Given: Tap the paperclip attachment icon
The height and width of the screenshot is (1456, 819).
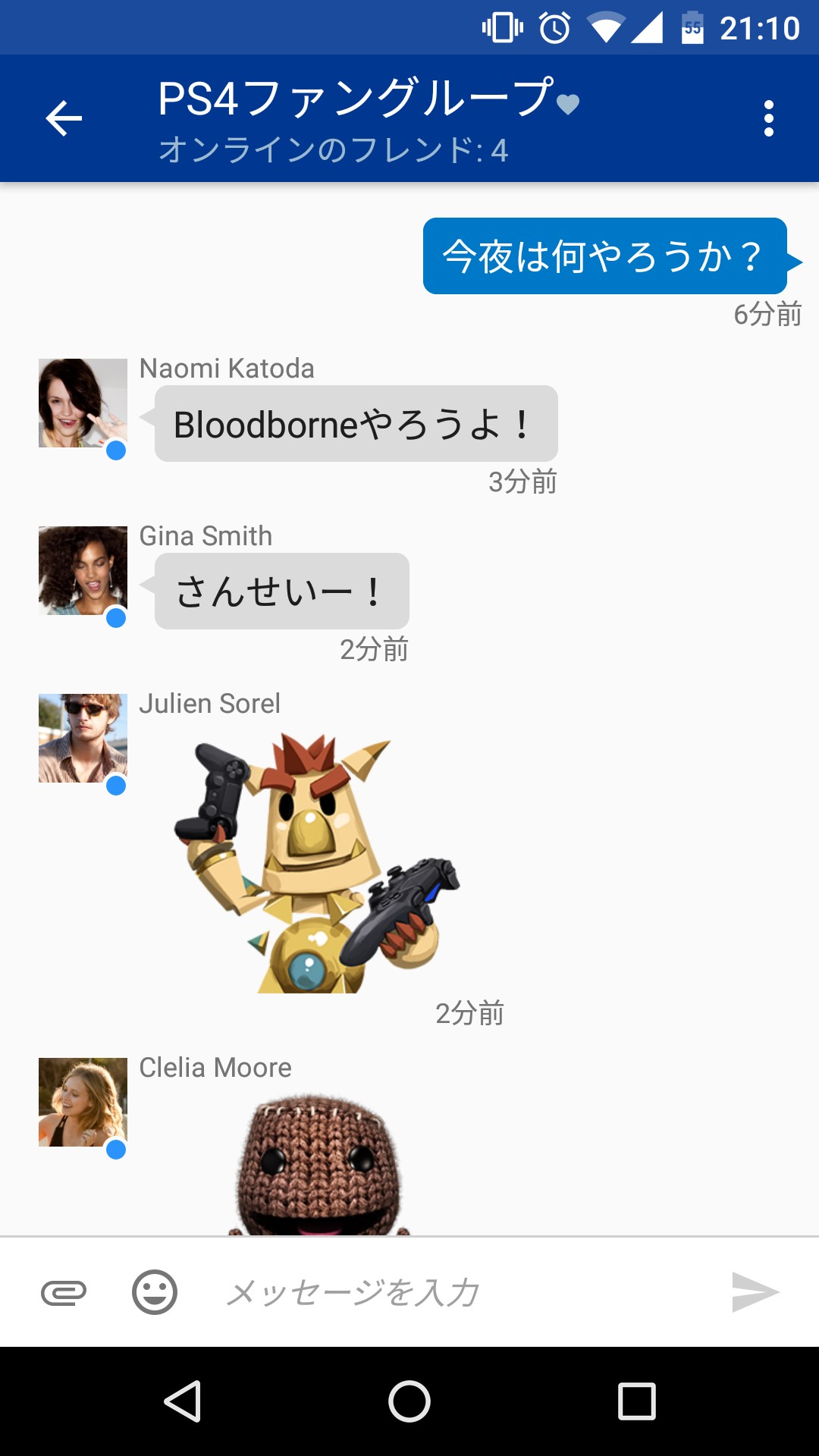Looking at the screenshot, I should pos(64,1292).
